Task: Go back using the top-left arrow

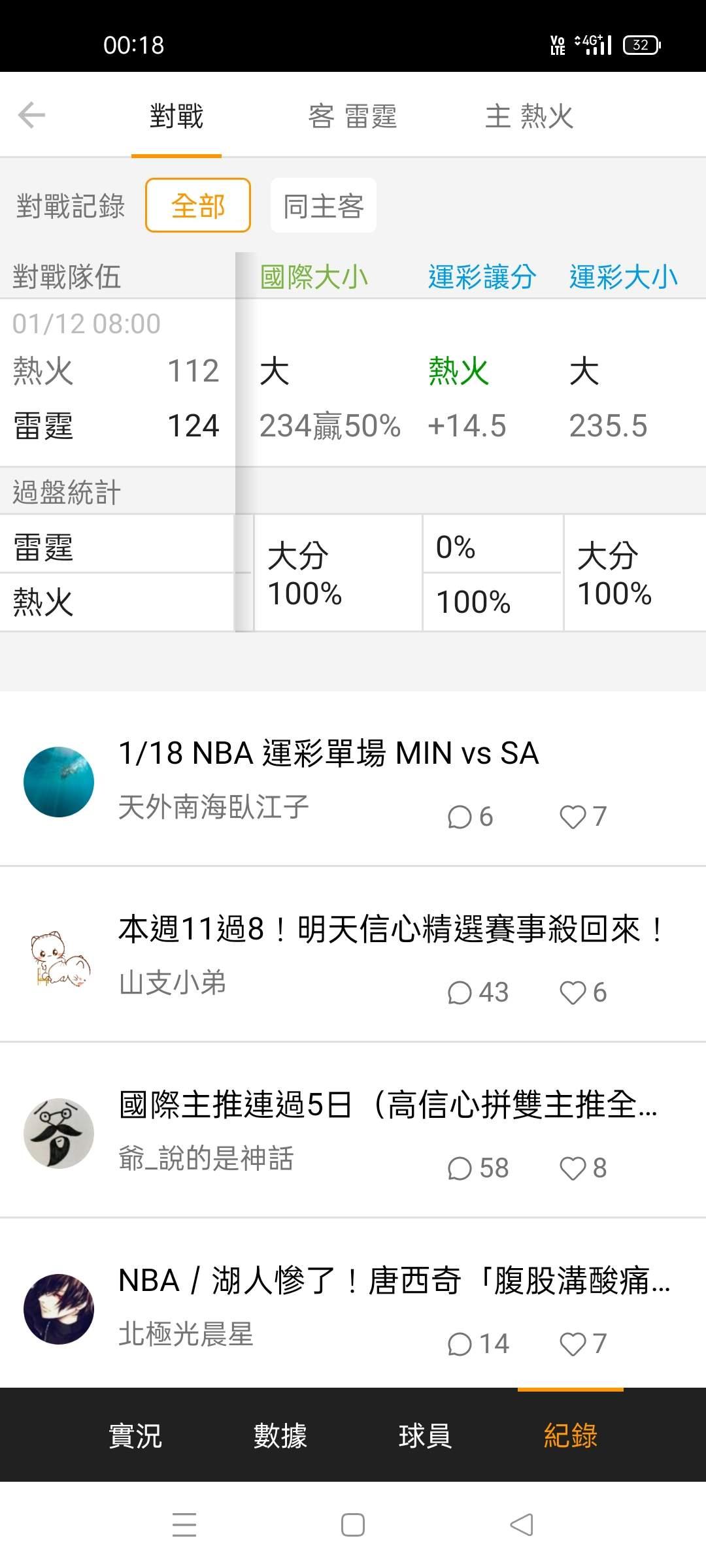Action: click(31, 116)
